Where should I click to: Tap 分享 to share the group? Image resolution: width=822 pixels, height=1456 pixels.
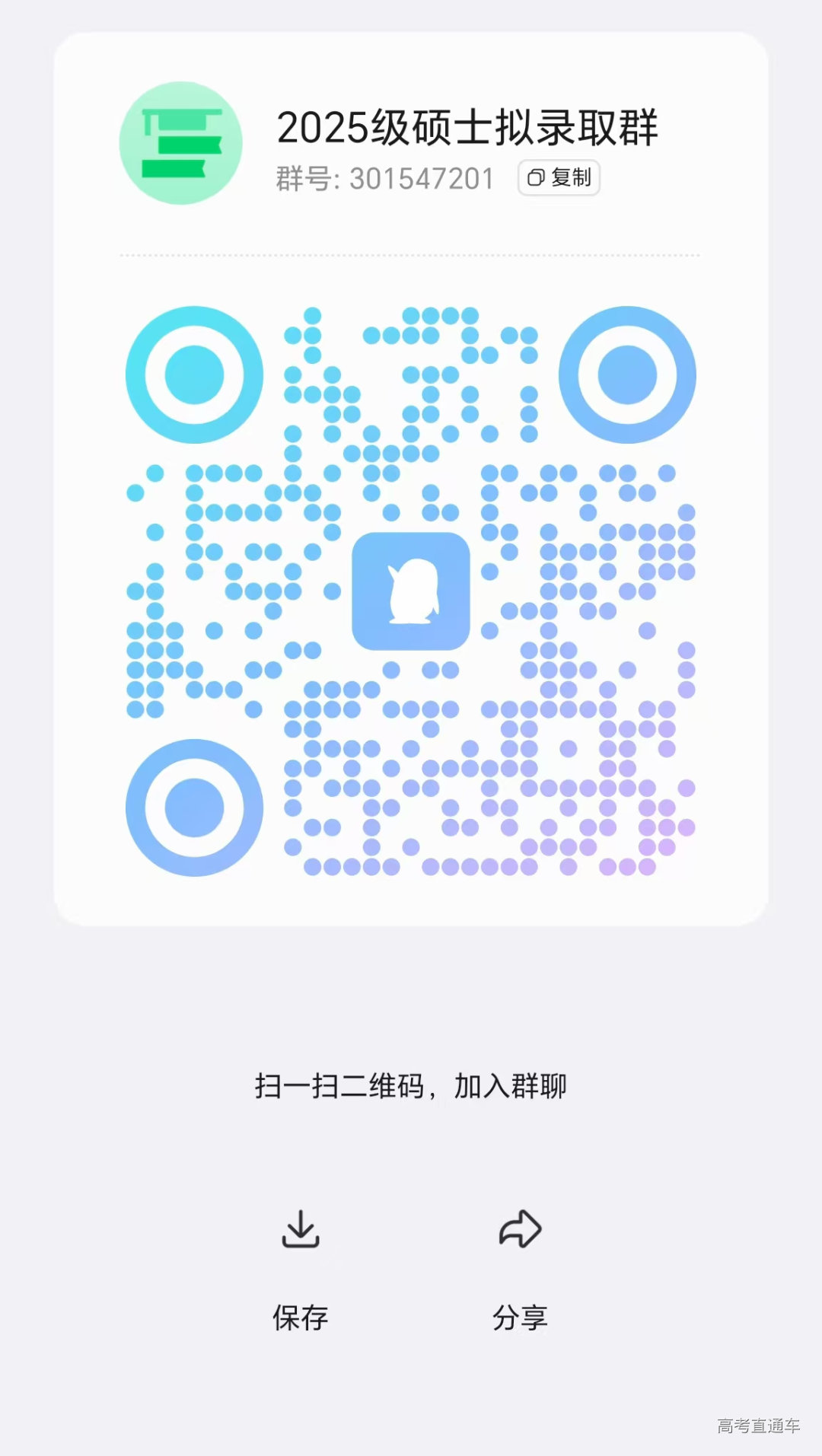(x=520, y=1314)
